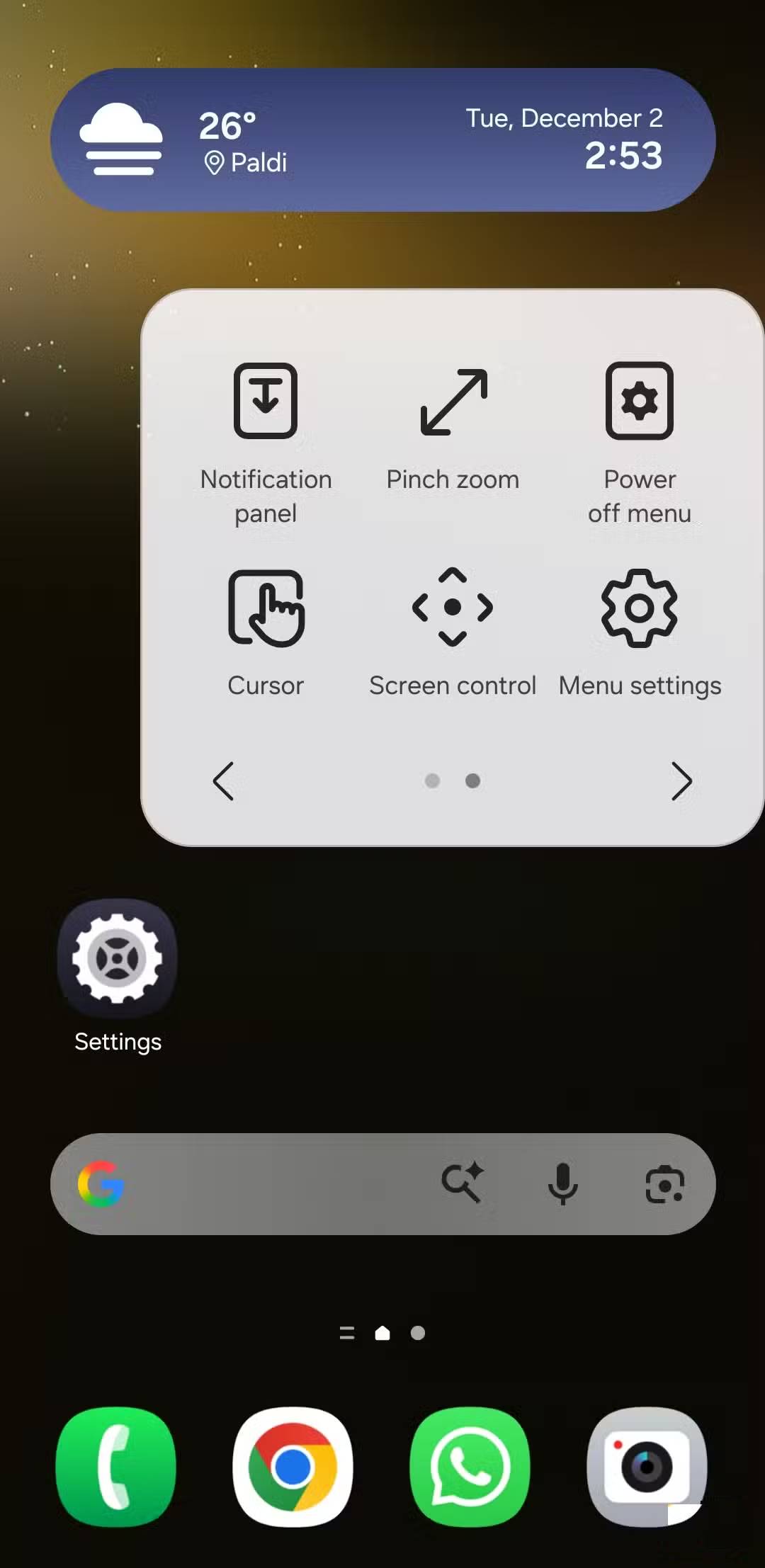Open the weather widget for Paldi

(184, 140)
